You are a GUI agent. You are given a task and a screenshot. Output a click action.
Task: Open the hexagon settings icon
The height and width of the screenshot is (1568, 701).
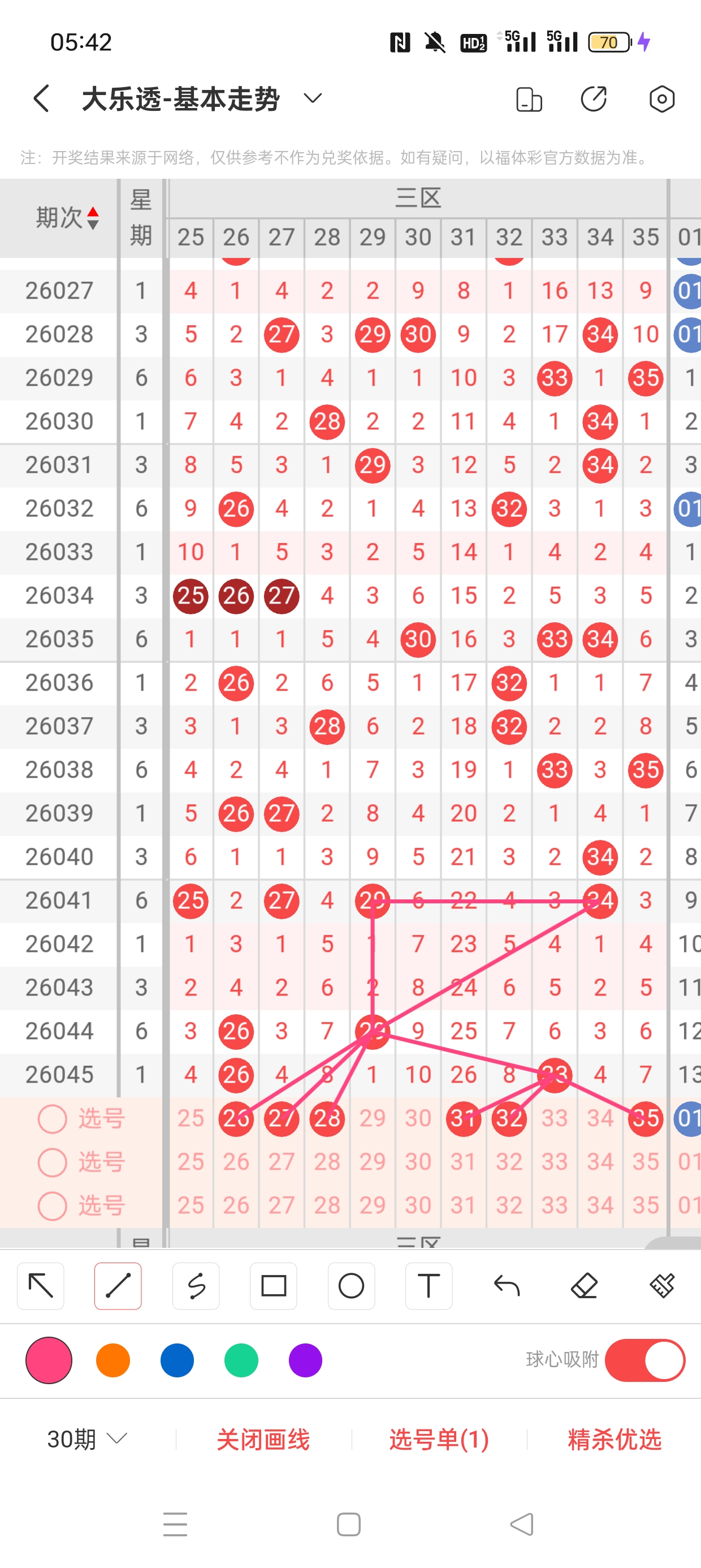coord(661,98)
